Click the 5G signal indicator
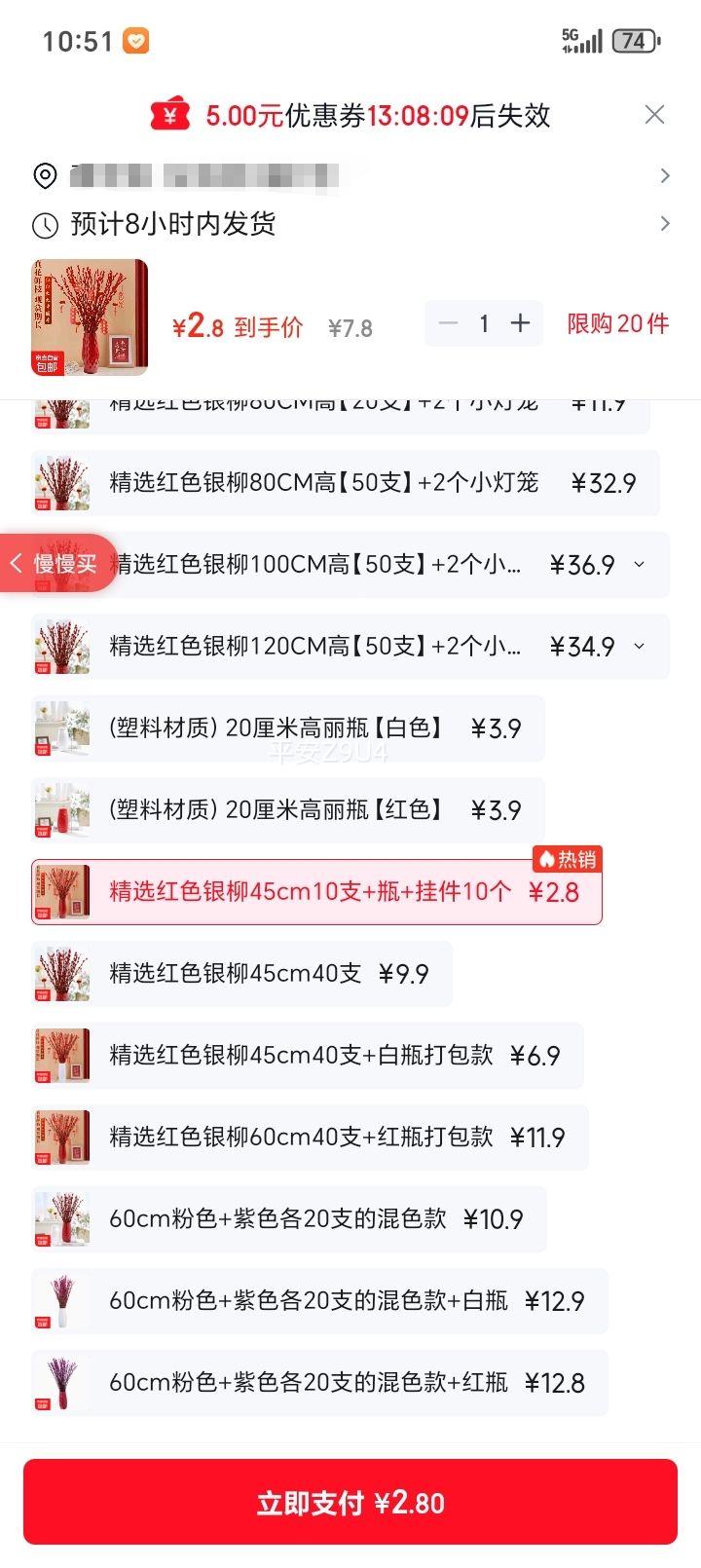Viewport: 701px width, 1568px height. tap(574, 39)
